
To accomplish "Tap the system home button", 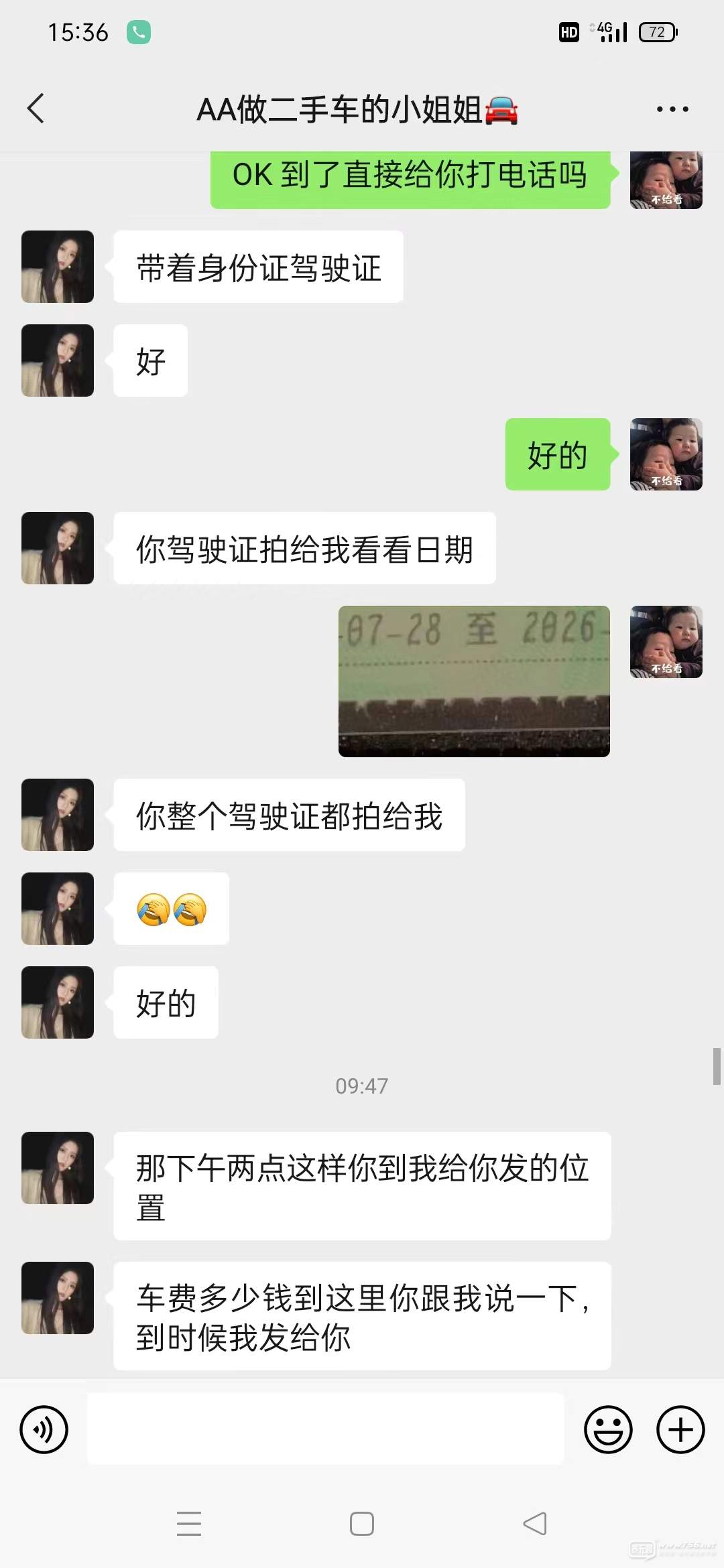I will (x=362, y=1523).
